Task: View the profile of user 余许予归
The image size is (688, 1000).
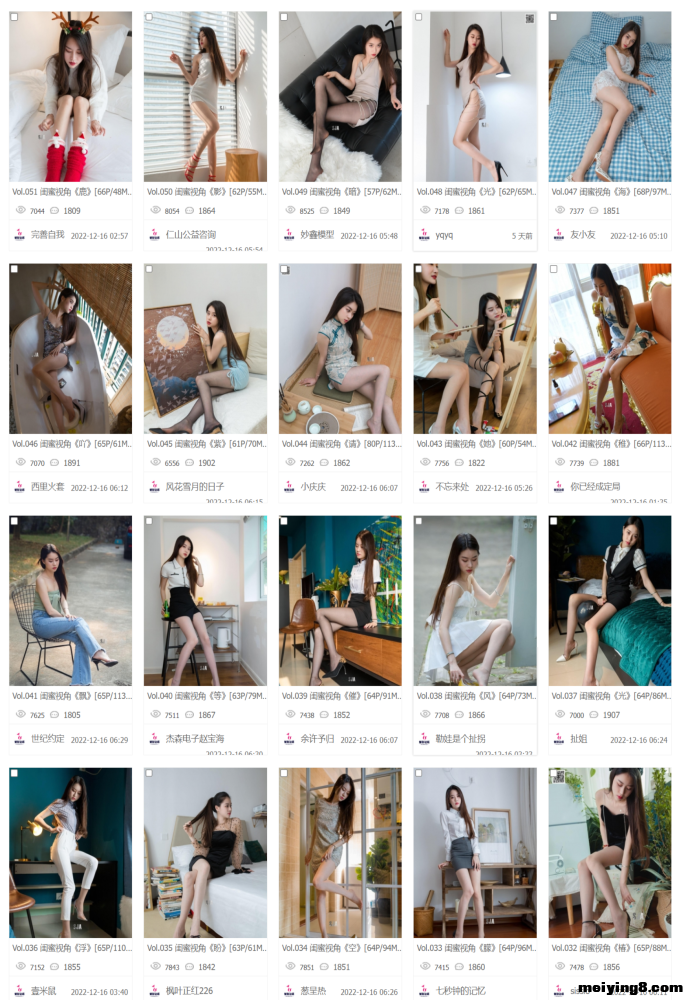Action: [317, 739]
